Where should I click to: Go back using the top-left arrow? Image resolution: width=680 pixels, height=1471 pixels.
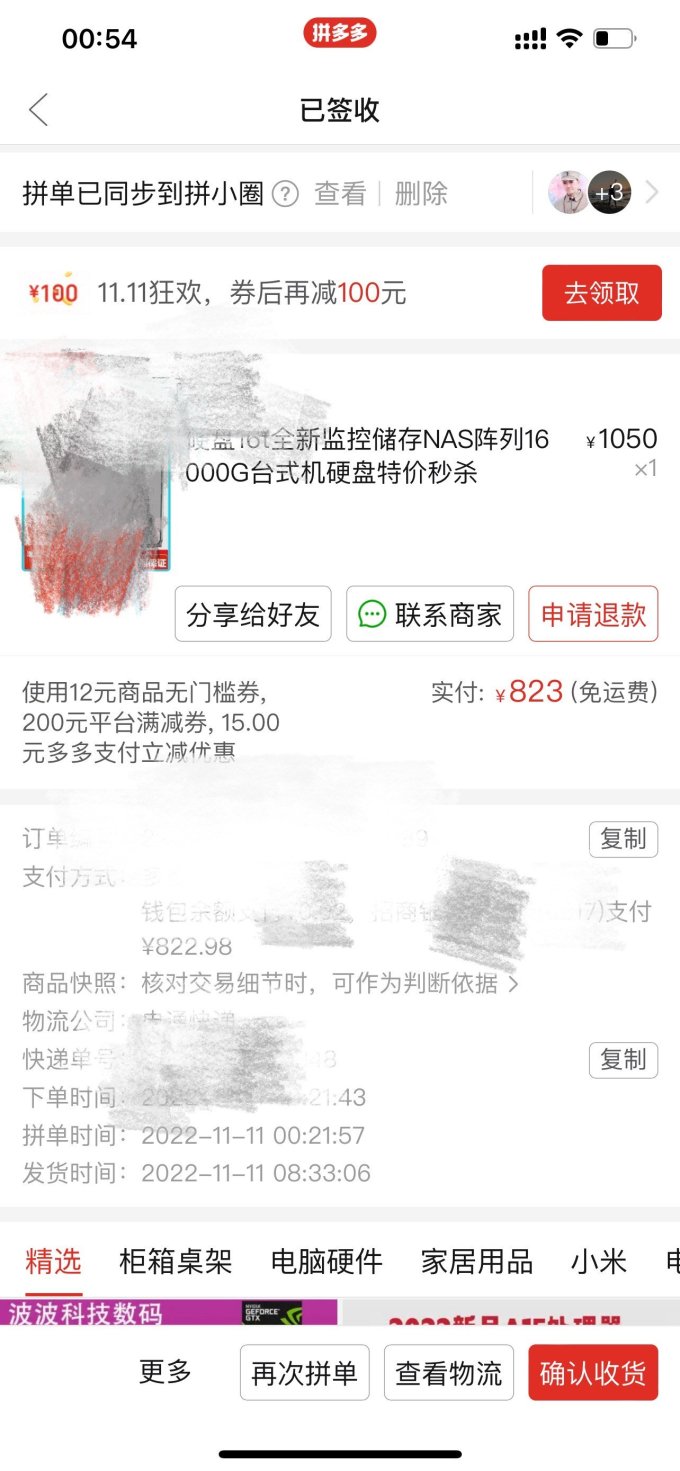(38, 109)
